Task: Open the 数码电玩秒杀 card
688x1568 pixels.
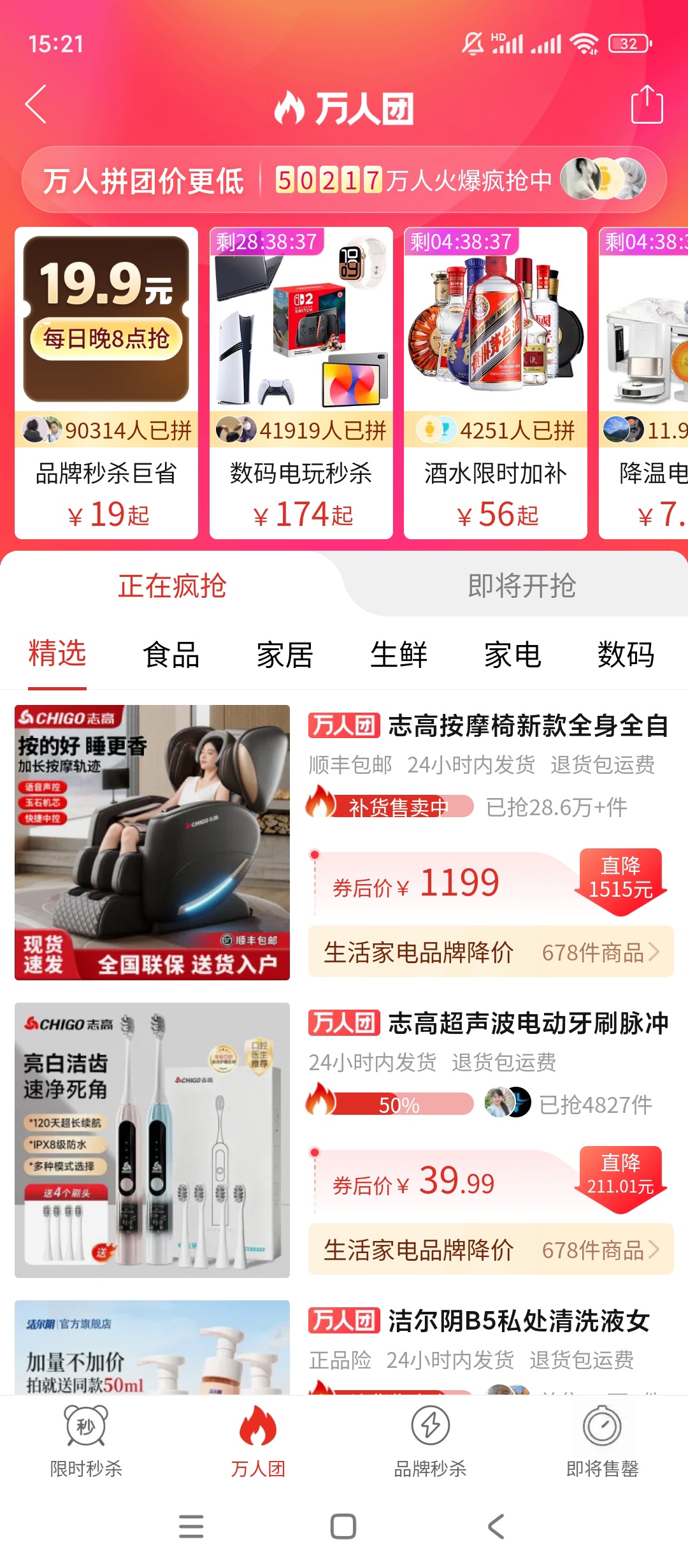Action: [301, 382]
